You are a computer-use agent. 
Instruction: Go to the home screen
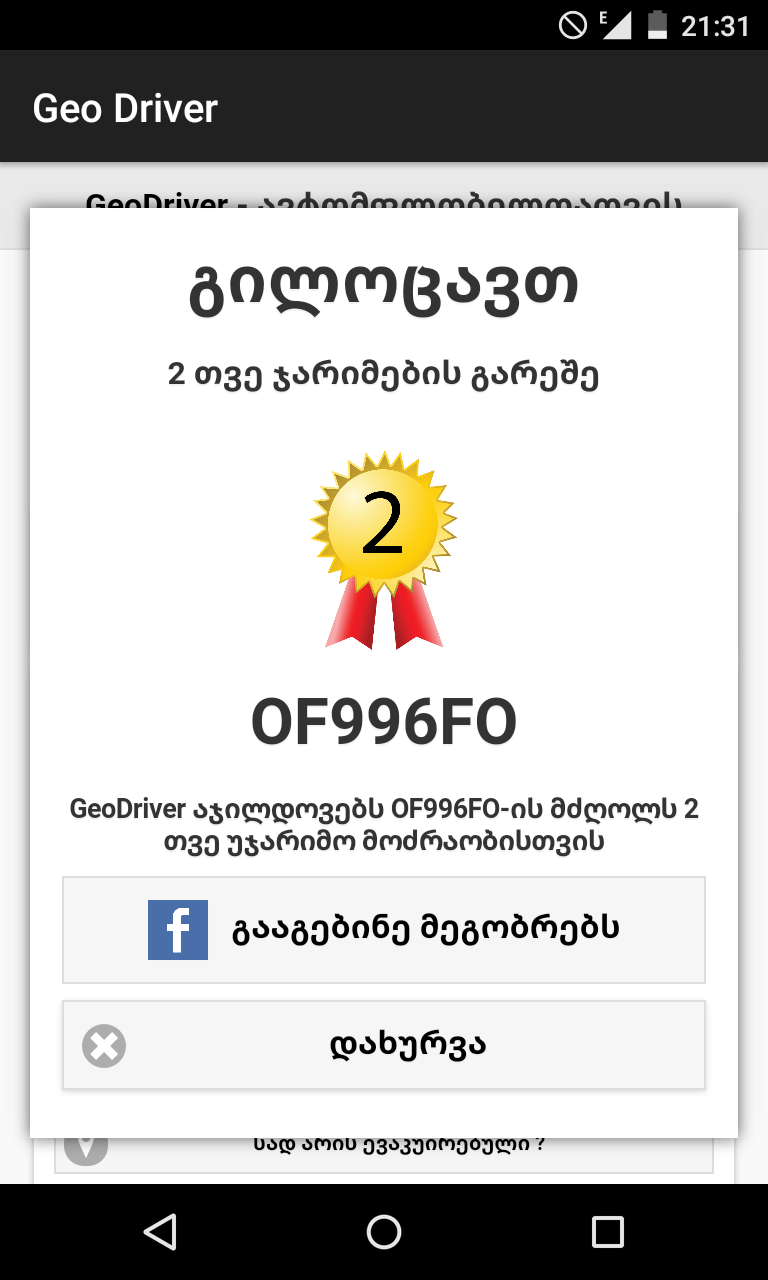[384, 1232]
